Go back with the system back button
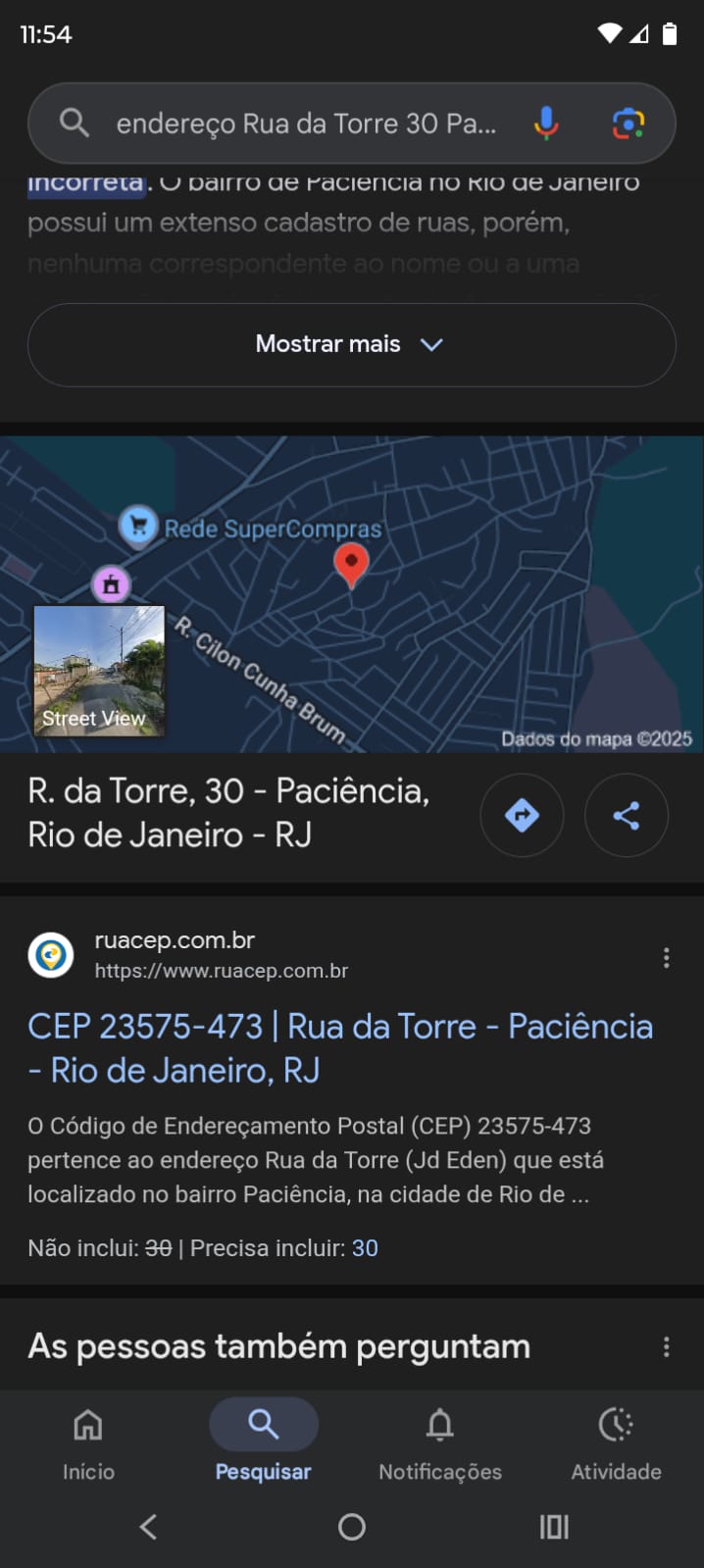704x1568 pixels. pos(149,1526)
